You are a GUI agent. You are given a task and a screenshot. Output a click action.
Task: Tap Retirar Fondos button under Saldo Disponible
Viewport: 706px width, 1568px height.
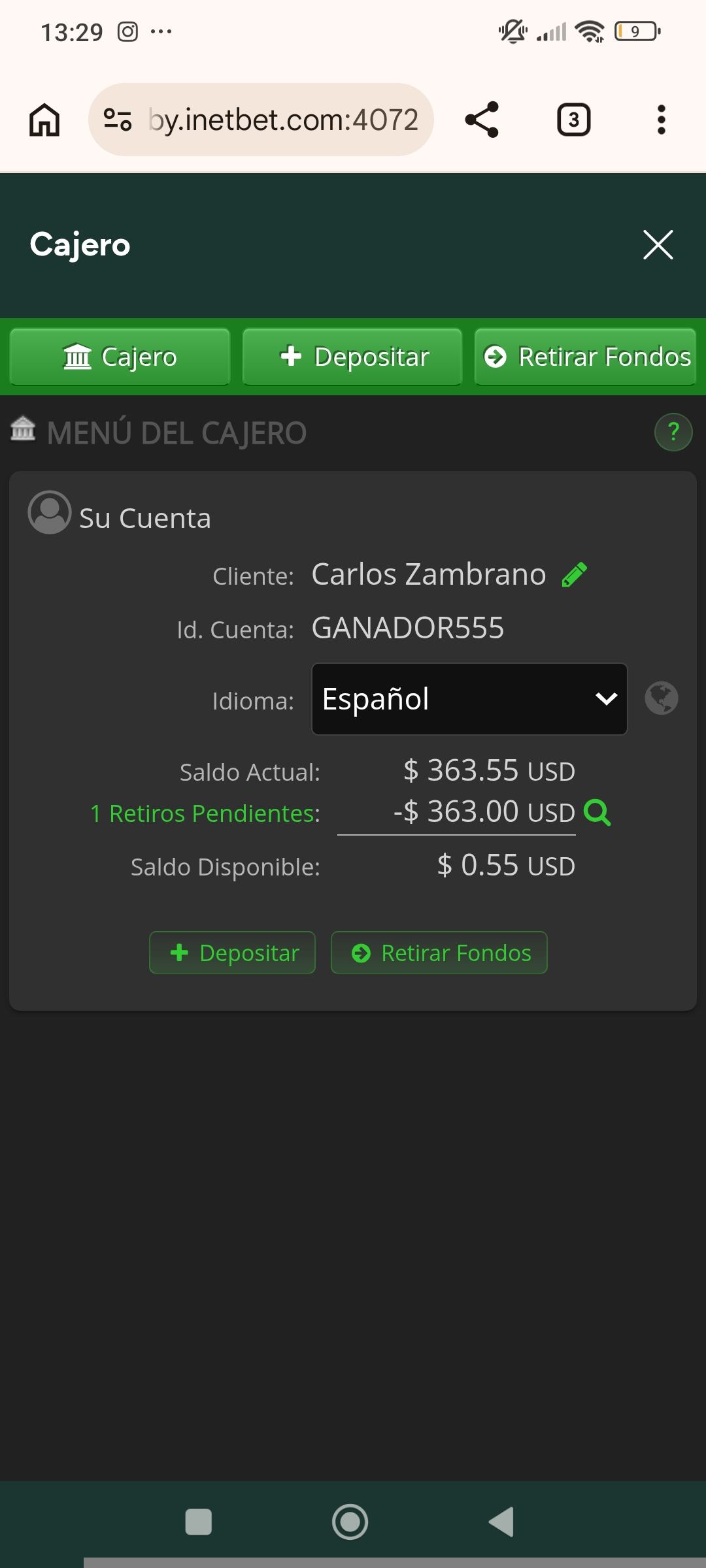pyautogui.click(x=439, y=953)
